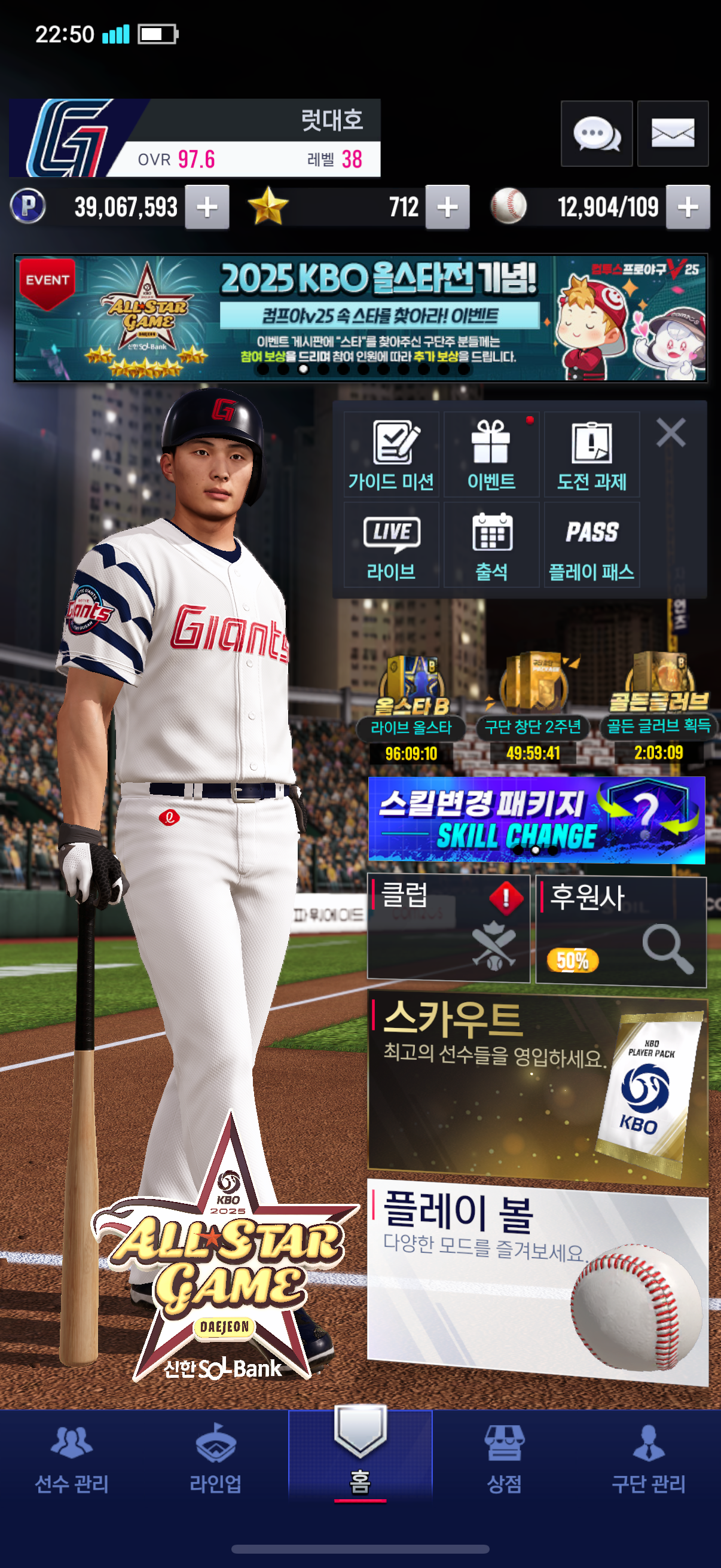Open the mailbox envelope icon
The width and height of the screenshot is (721, 1568).
coord(673,133)
